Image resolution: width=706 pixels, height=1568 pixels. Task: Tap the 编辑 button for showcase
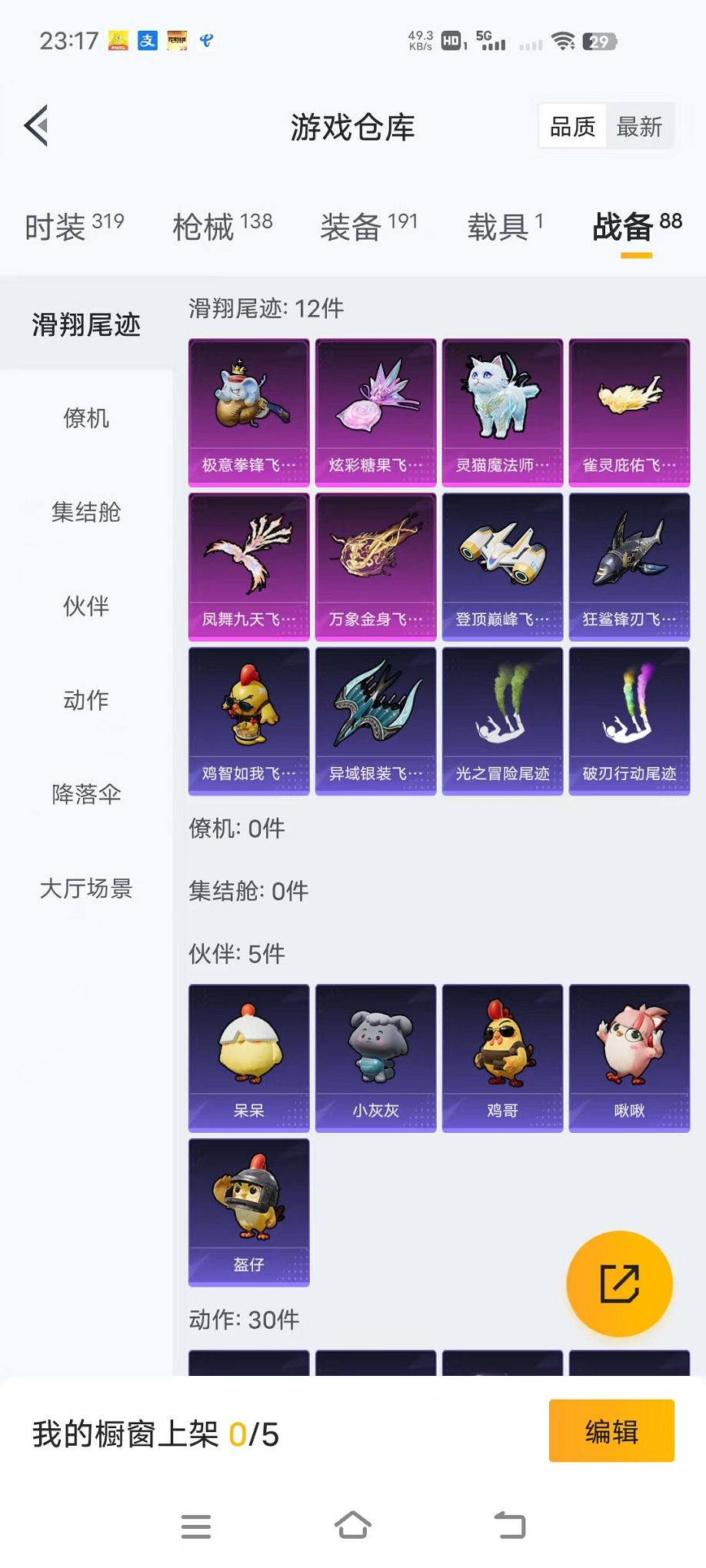(x=611, y=1430)
